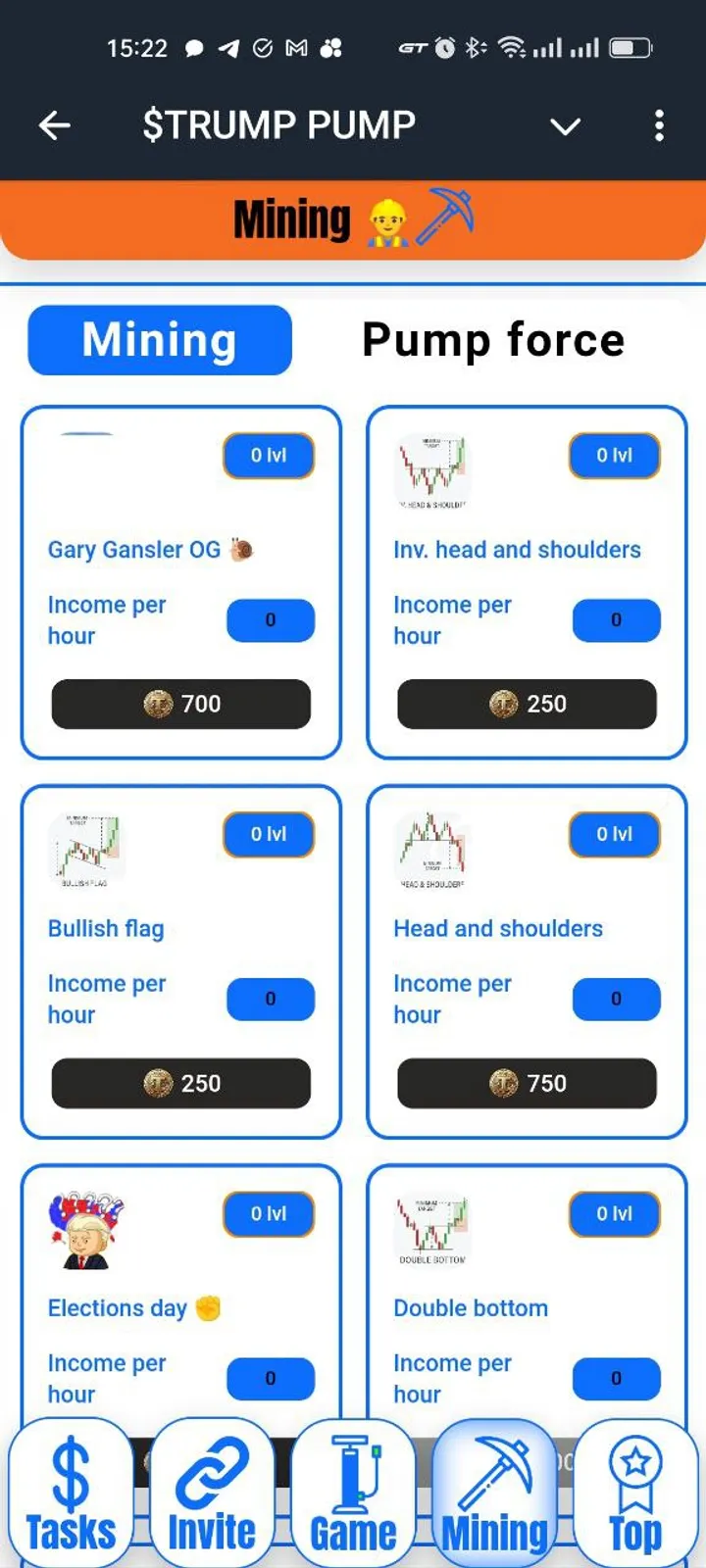This screenshot has width=706, height=1568.
Task: Open the Double bottom mining card
Action: [527, 1294]
